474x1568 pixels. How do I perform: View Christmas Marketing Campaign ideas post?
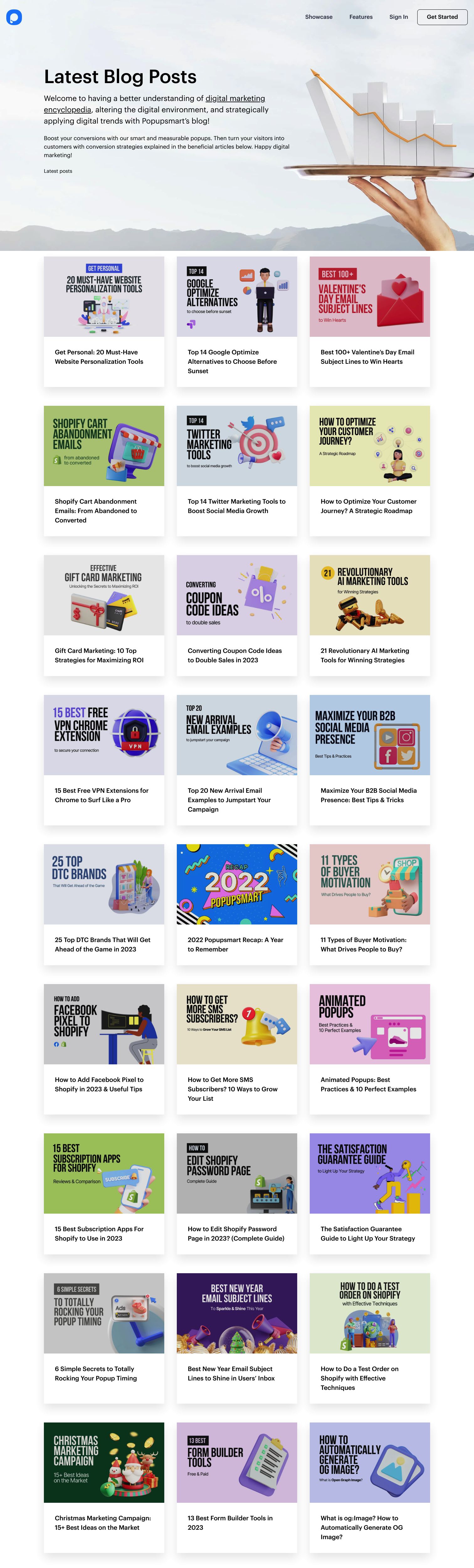[102, 1522]
